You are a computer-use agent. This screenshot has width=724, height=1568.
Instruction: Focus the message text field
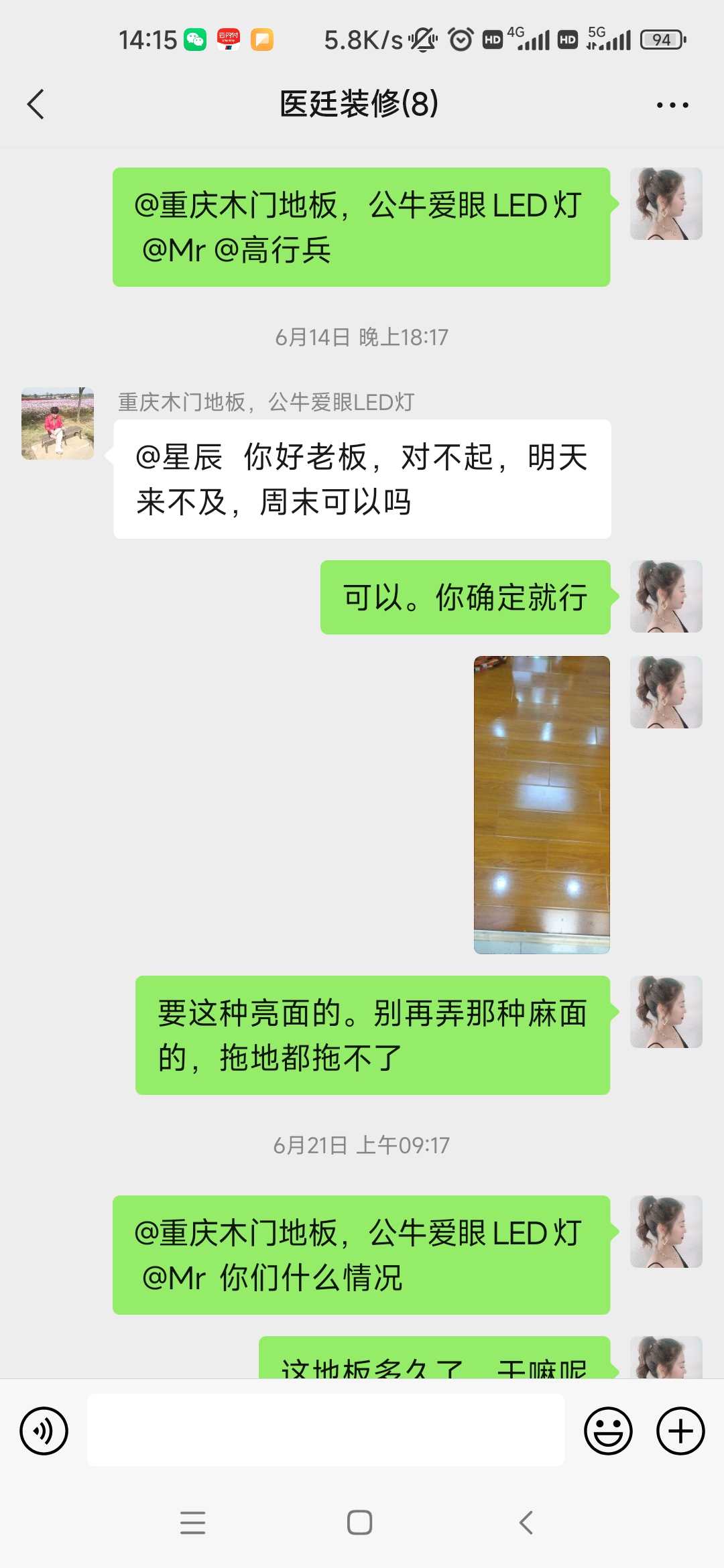point(326,1430)
